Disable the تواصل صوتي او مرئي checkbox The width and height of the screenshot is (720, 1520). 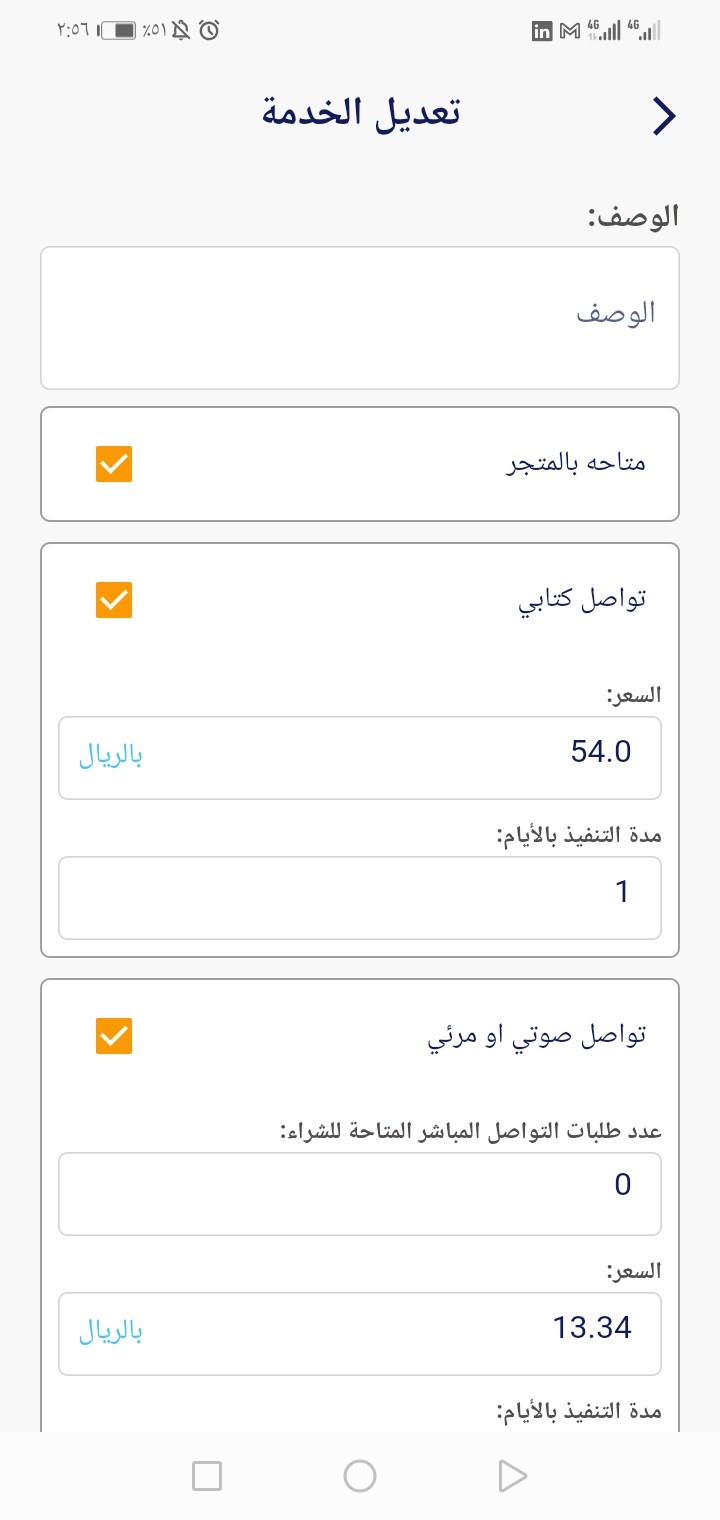tap(114, 1036)
